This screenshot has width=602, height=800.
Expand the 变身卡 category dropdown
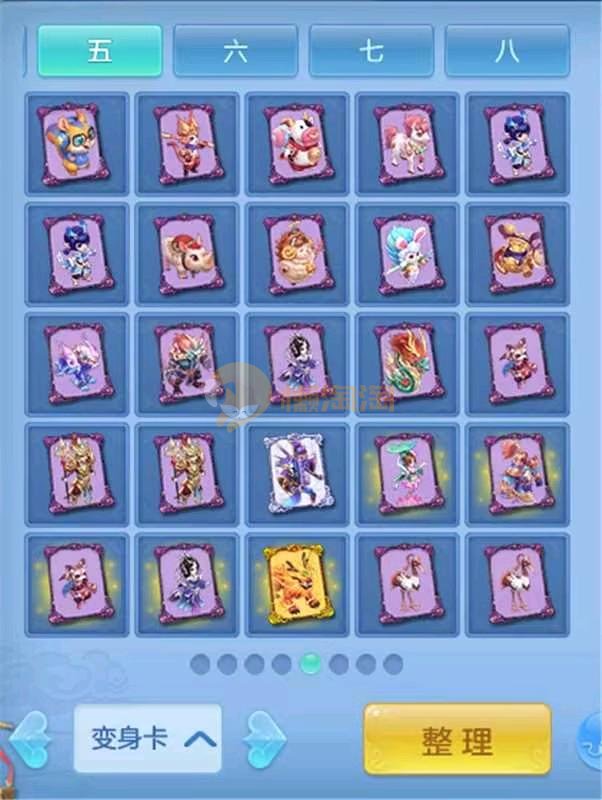(147, 739)
